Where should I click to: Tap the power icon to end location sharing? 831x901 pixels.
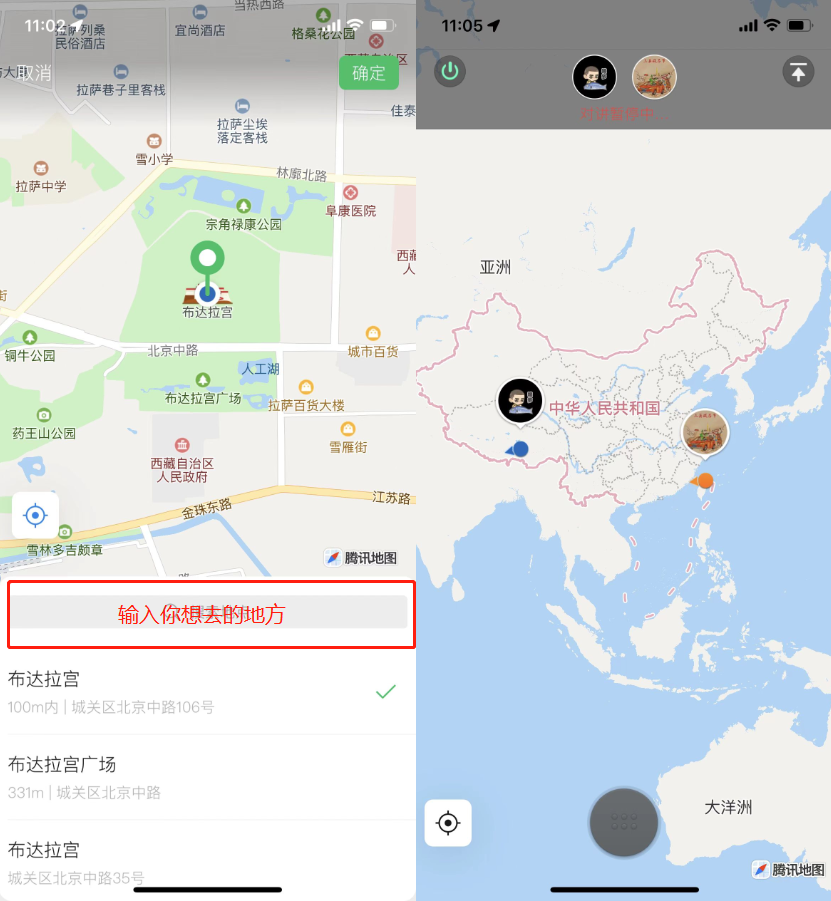(x=450, y=72)
